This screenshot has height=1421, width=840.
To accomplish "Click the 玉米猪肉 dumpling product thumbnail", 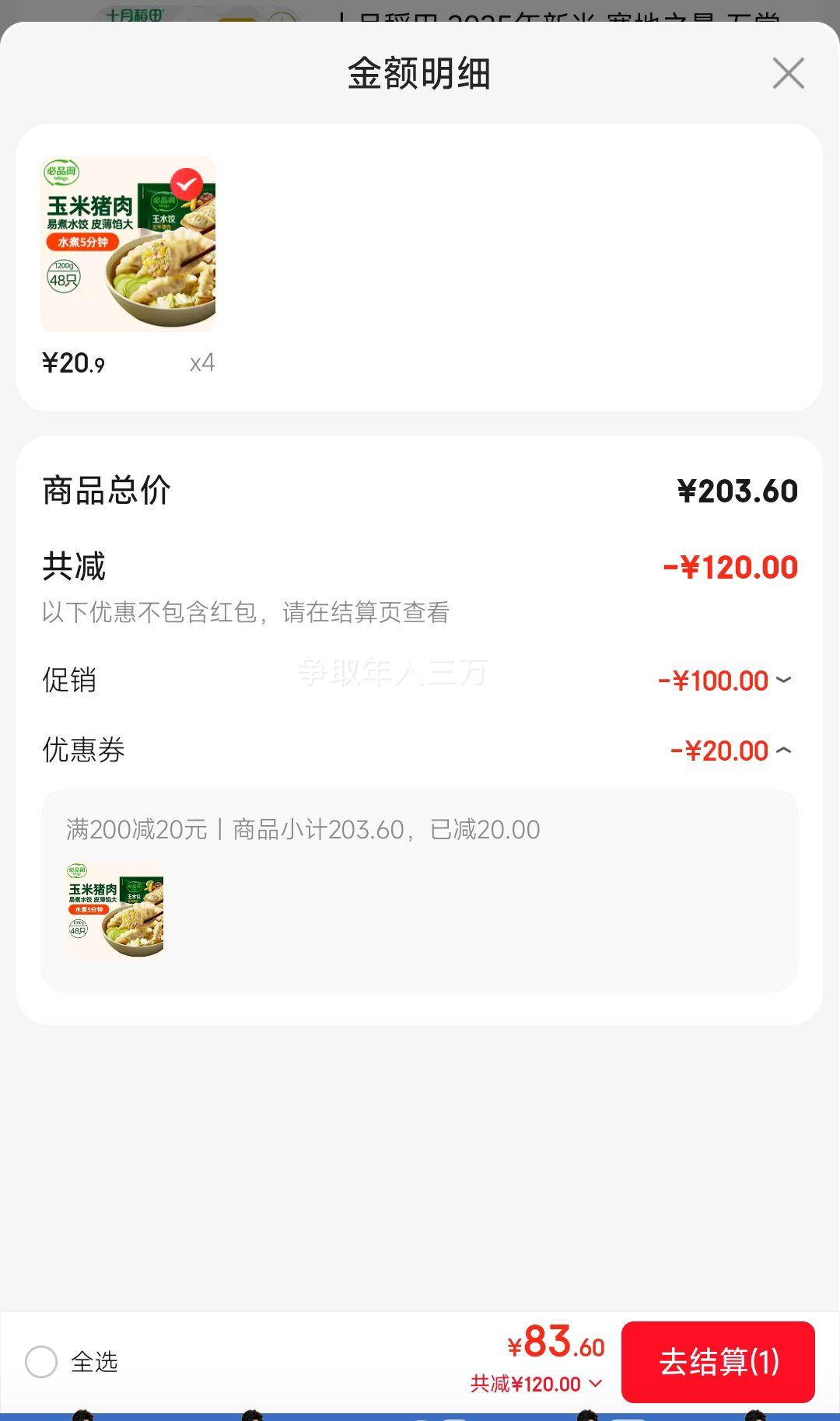I will click(128, 243).
